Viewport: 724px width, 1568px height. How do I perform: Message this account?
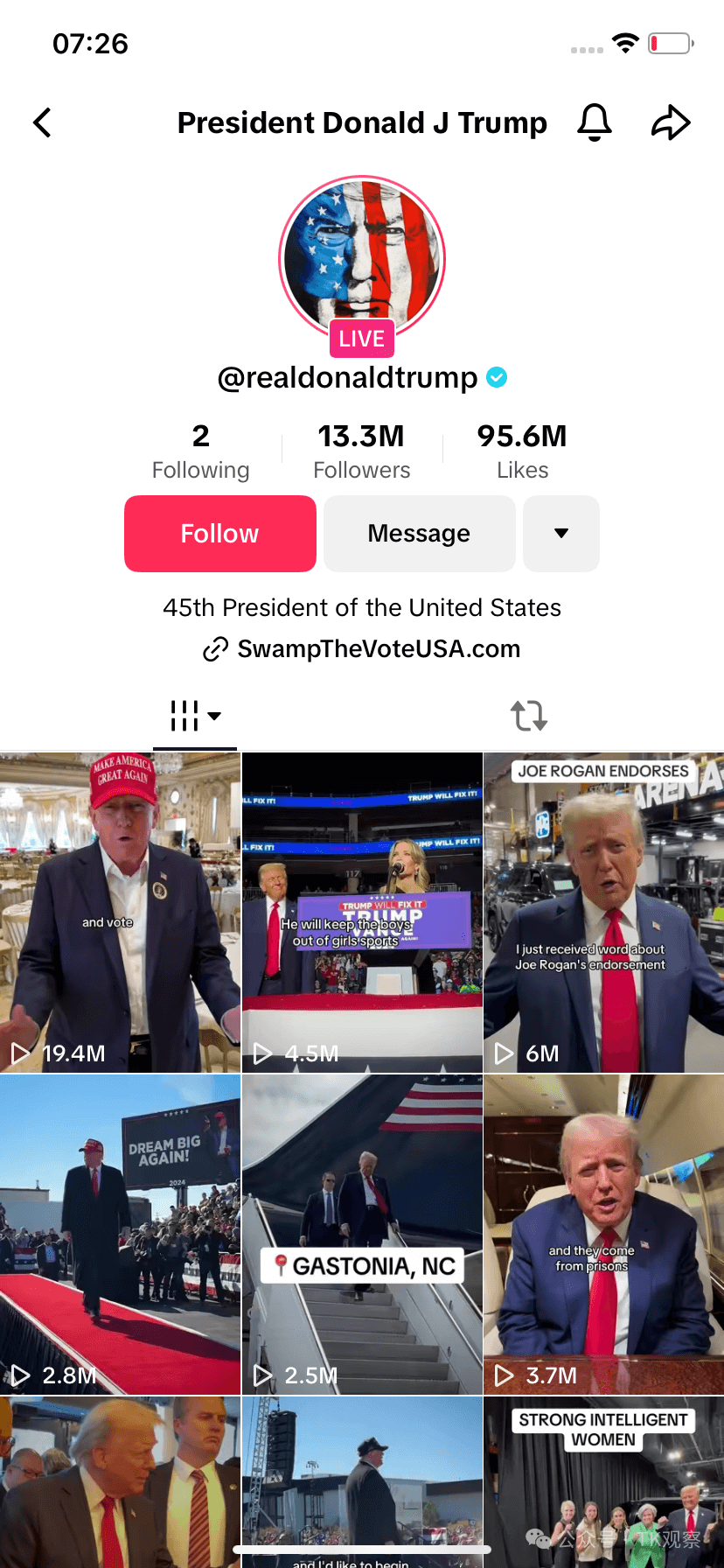[419, 534]
